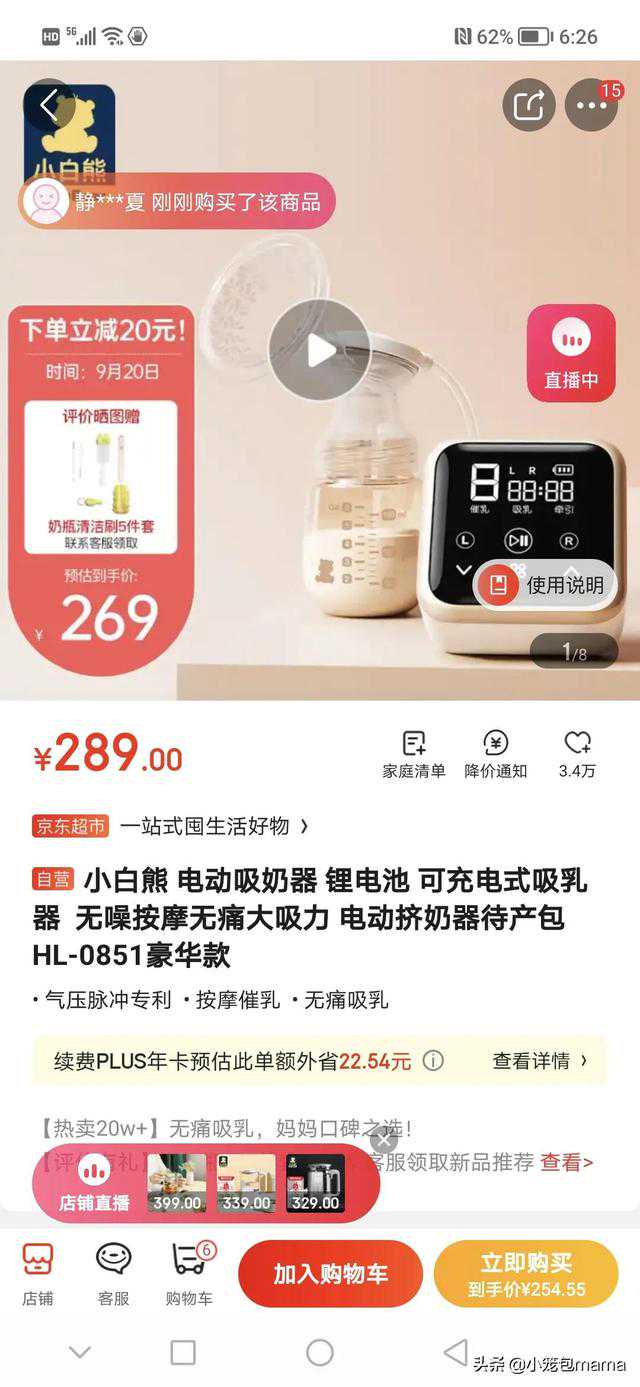Viewport: 640px width, 1387px height.
Task: Open the 店铺 store page
Action: 38,1272
